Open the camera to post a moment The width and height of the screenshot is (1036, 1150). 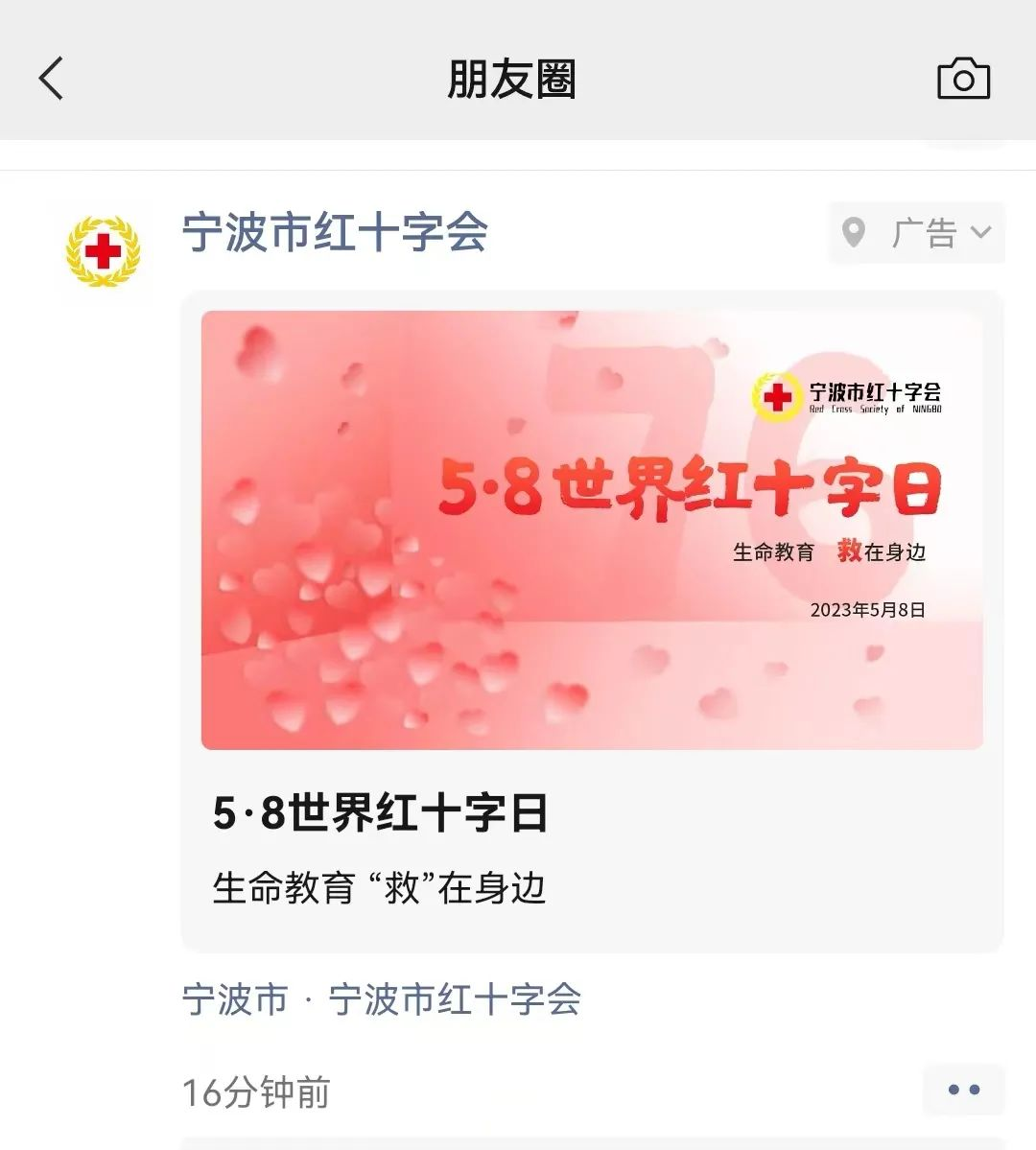click(x=963, y=79)
